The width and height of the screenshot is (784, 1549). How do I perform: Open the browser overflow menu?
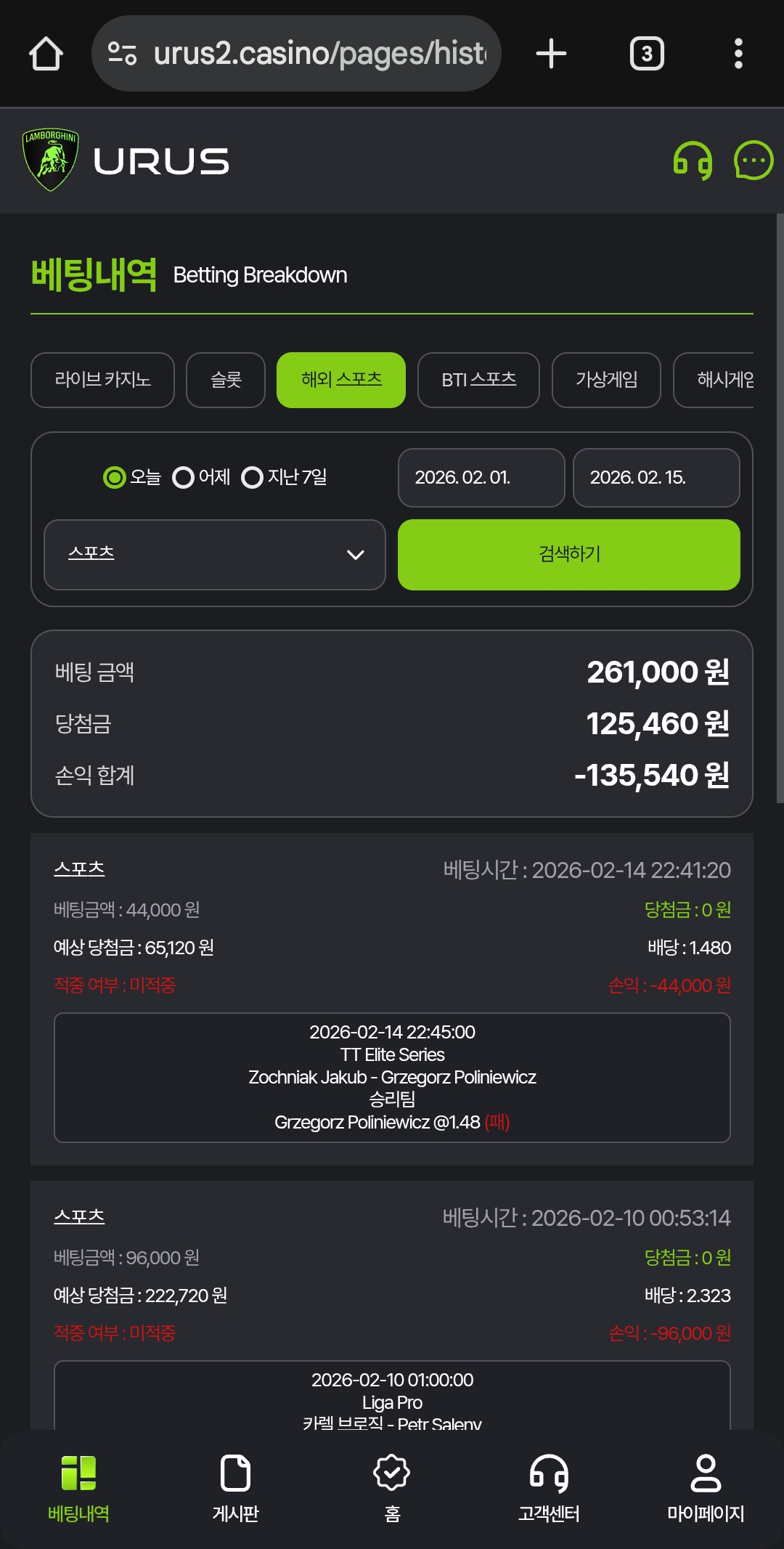coord(738,54)
